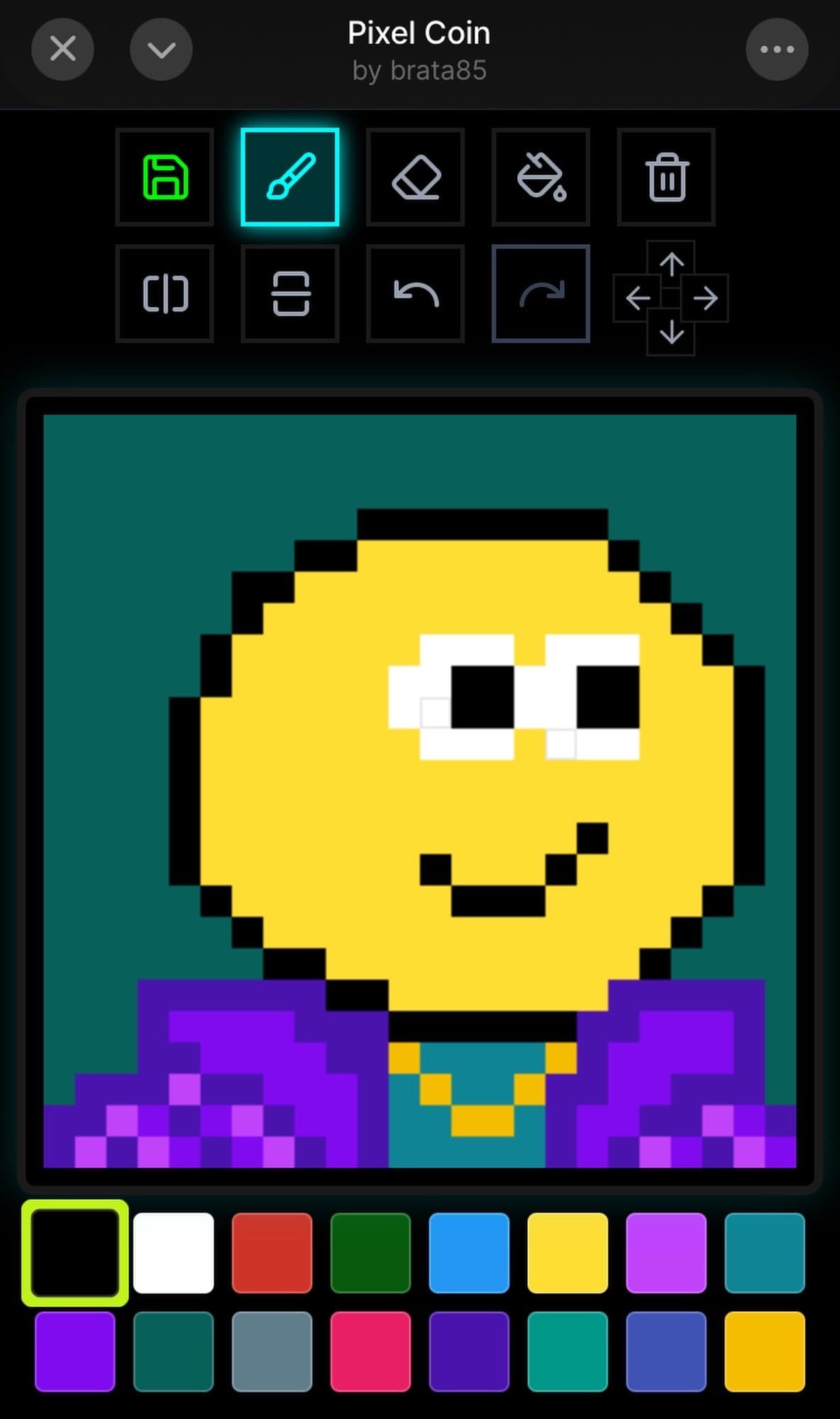Shift the drawing right with the arrow
The image size is (840, 1419).
(x=704, y=299)
